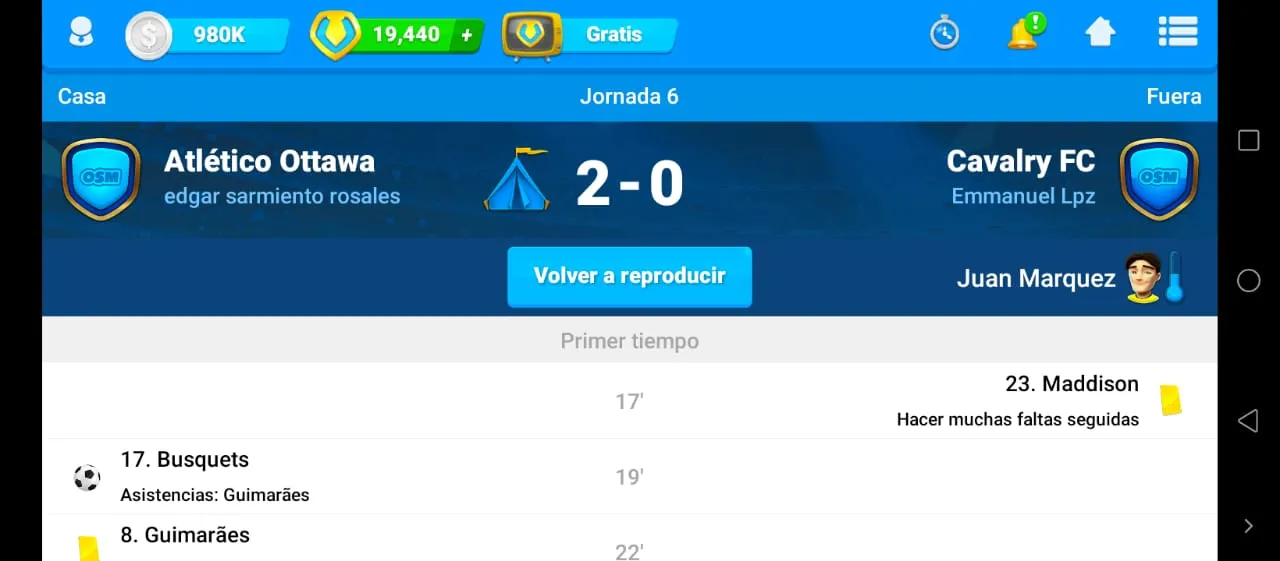1280x561 pixels.
Task: Tap the Android back navigation button
Action: point(1248,420)
